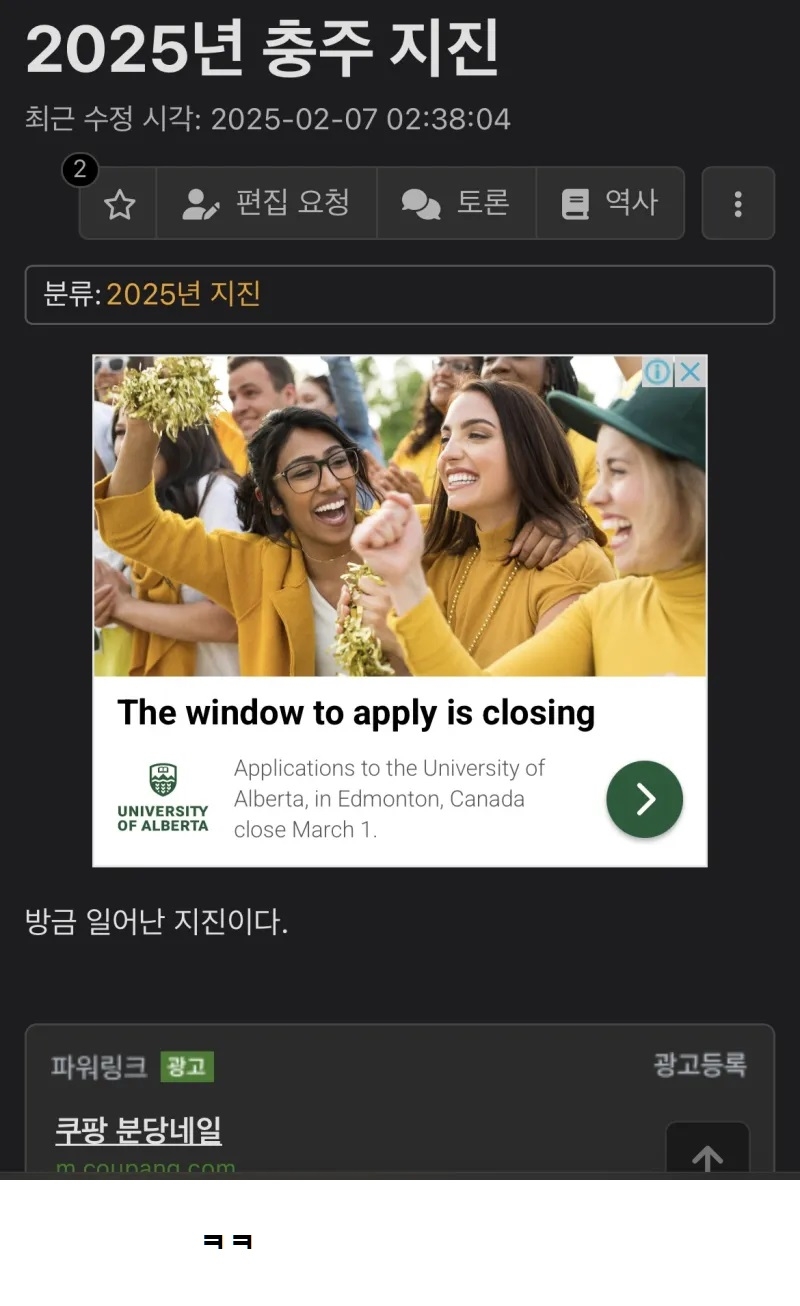Close the University of Alberta ad
The image size is (800, 1306).
(x=690, y=372)
